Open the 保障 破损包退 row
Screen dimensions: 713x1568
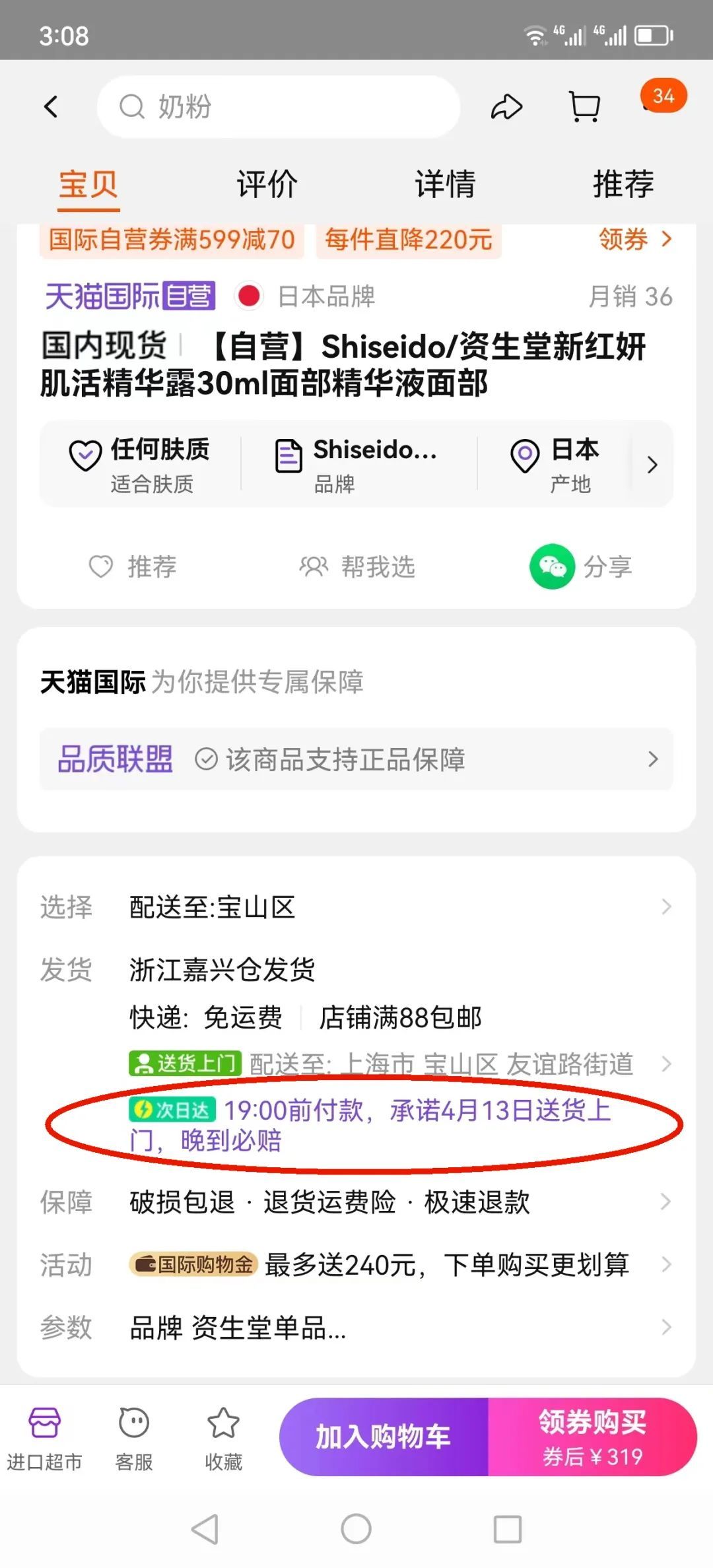(x=356, y=1202)
